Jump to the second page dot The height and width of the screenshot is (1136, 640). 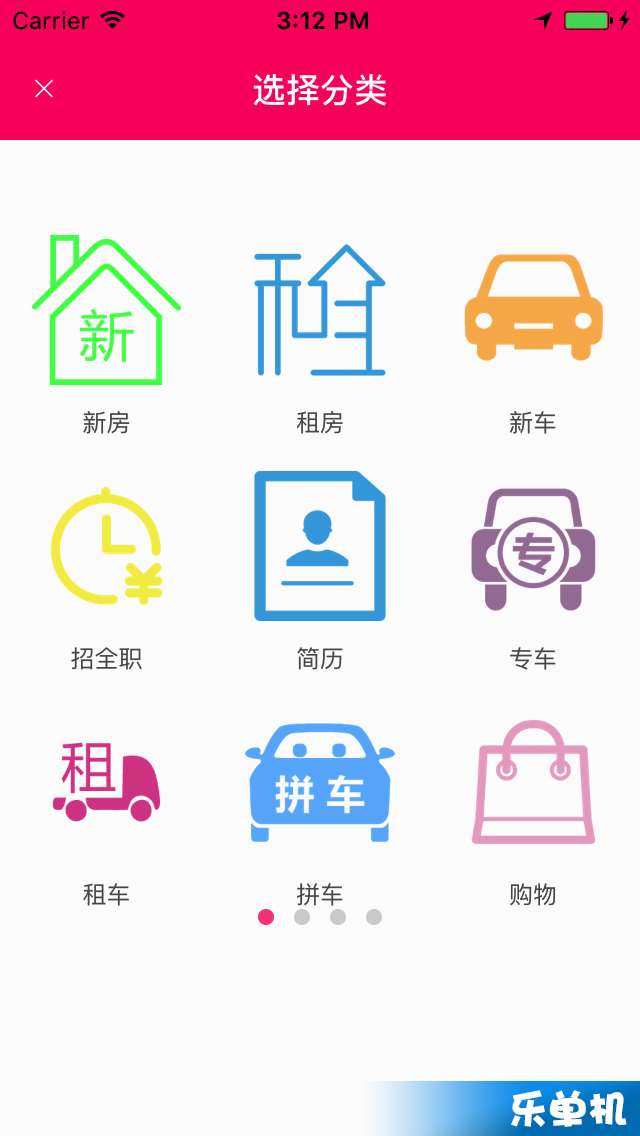302,917
